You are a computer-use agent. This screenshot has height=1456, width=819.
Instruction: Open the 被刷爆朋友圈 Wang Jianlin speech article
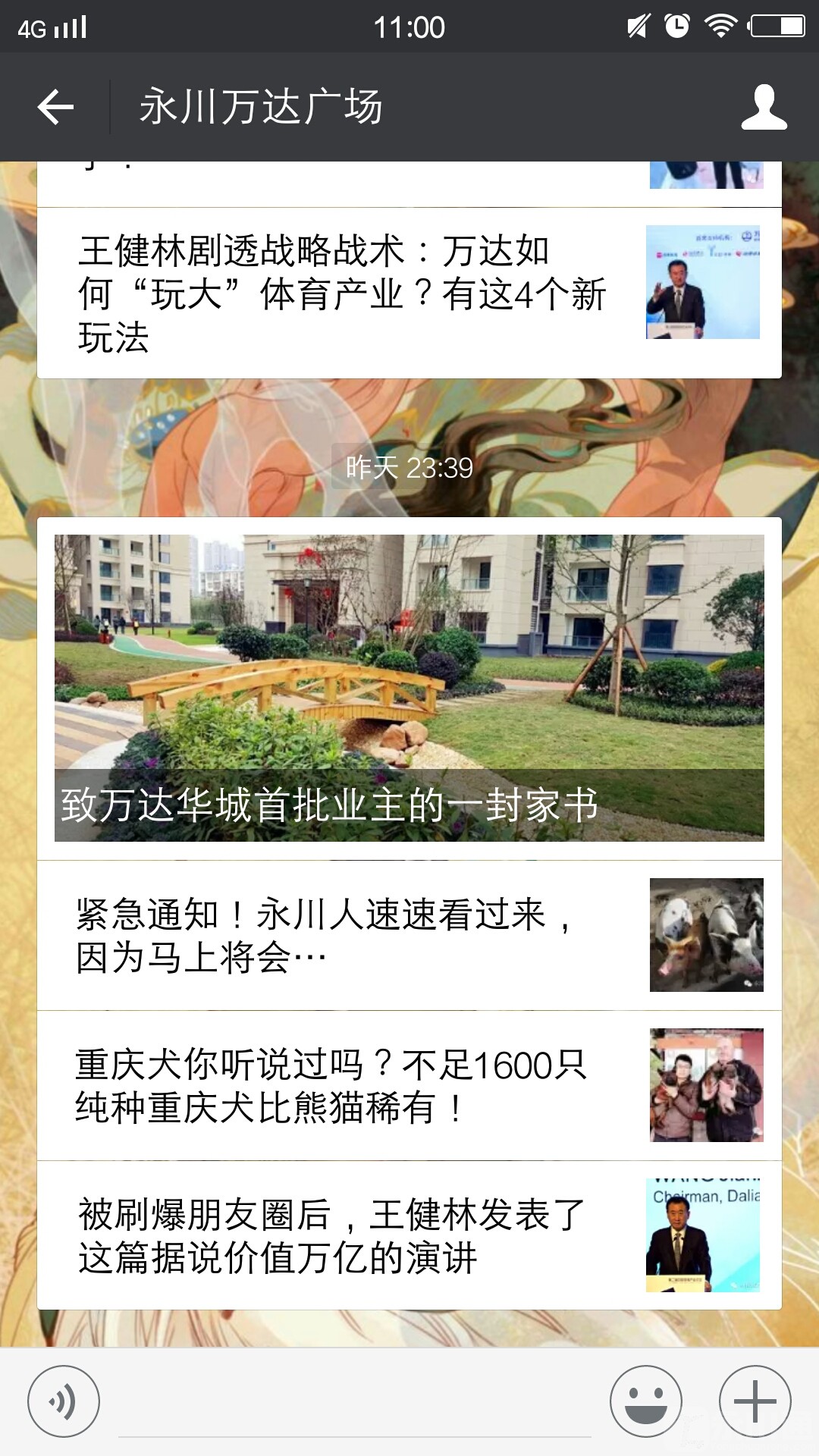(x=334, y=1228)
